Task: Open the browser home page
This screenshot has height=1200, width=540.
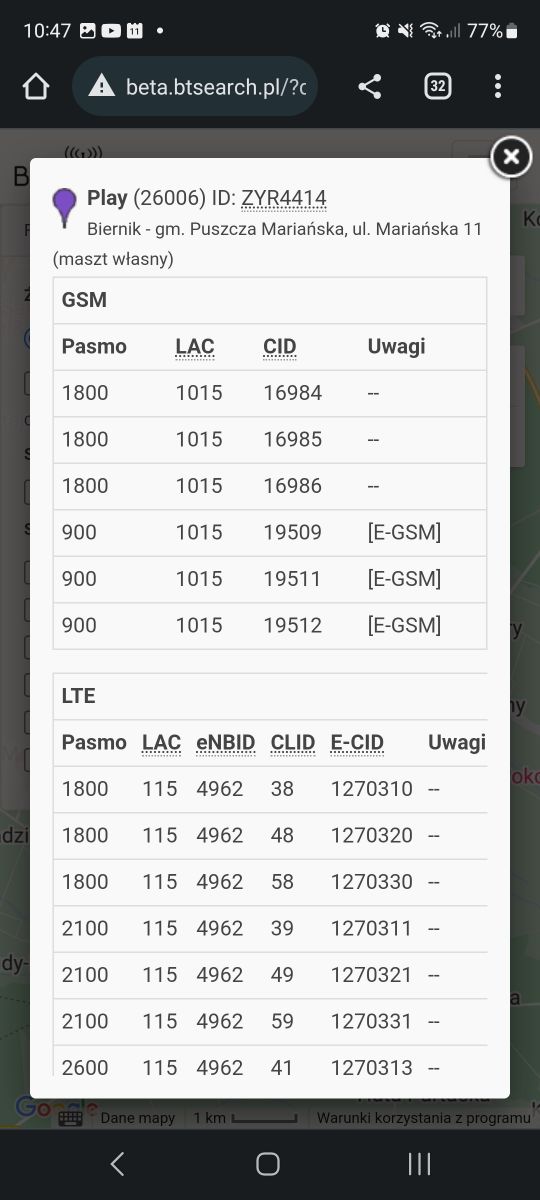Action: tap(36, 87)
